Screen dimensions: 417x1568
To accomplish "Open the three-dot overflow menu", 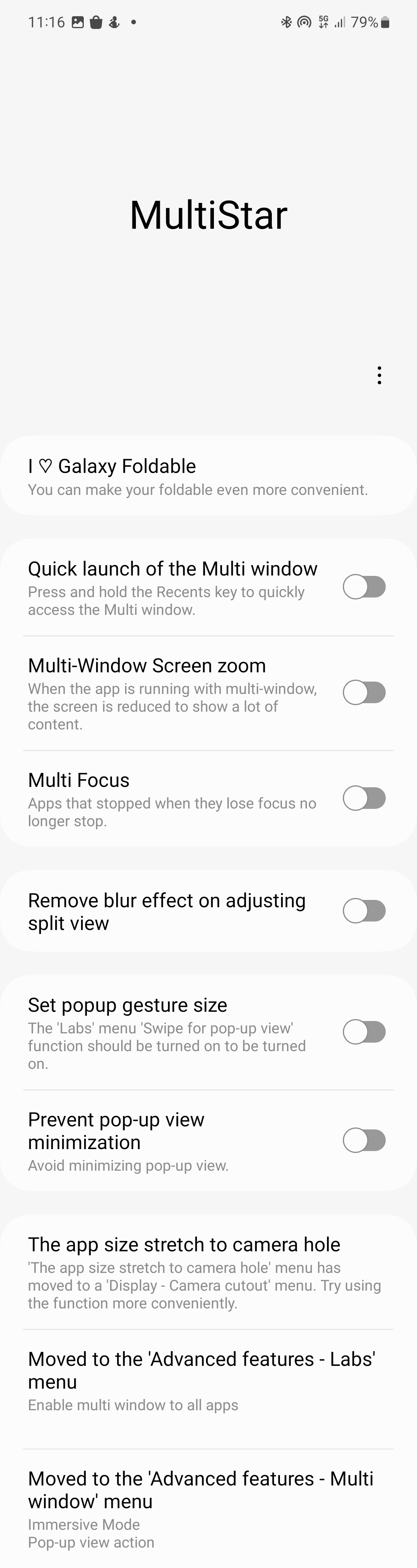I will pos(379,375).
